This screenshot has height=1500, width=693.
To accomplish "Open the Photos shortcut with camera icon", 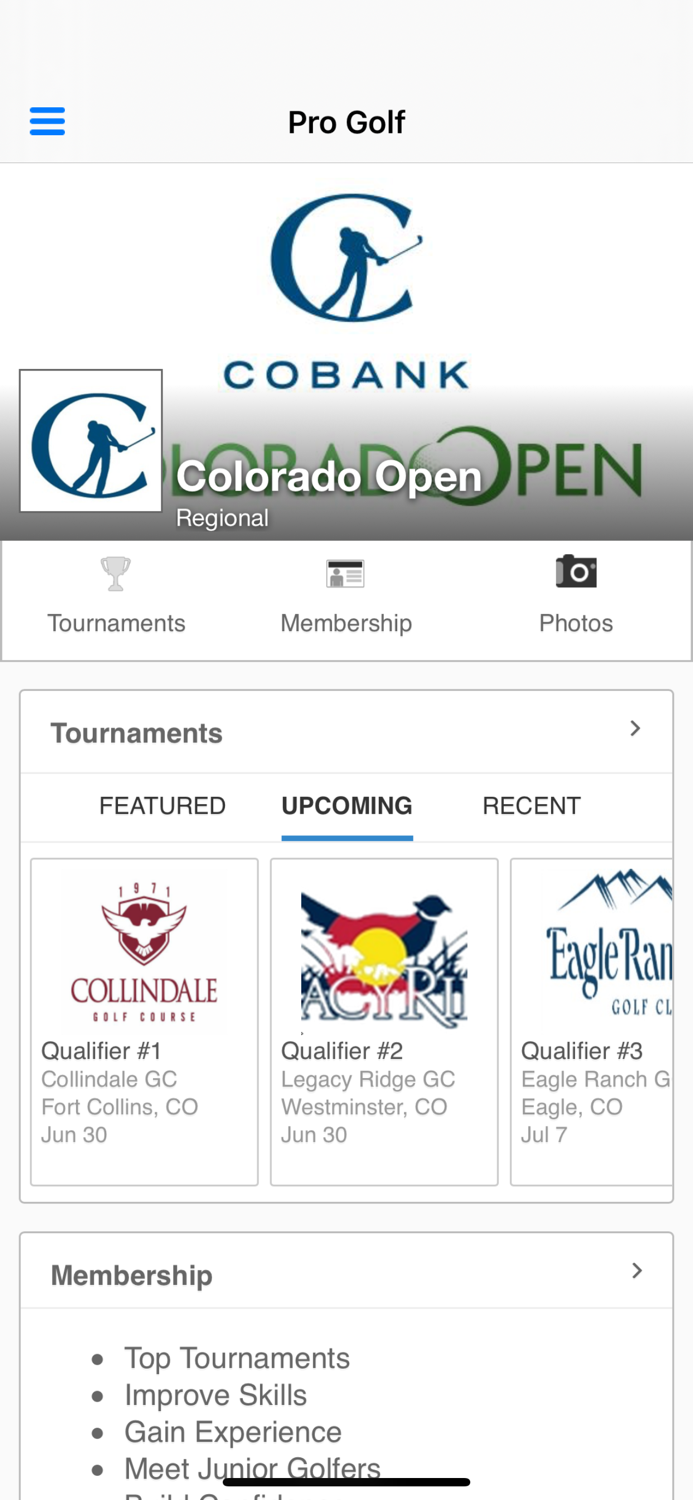I will [575, 598].
